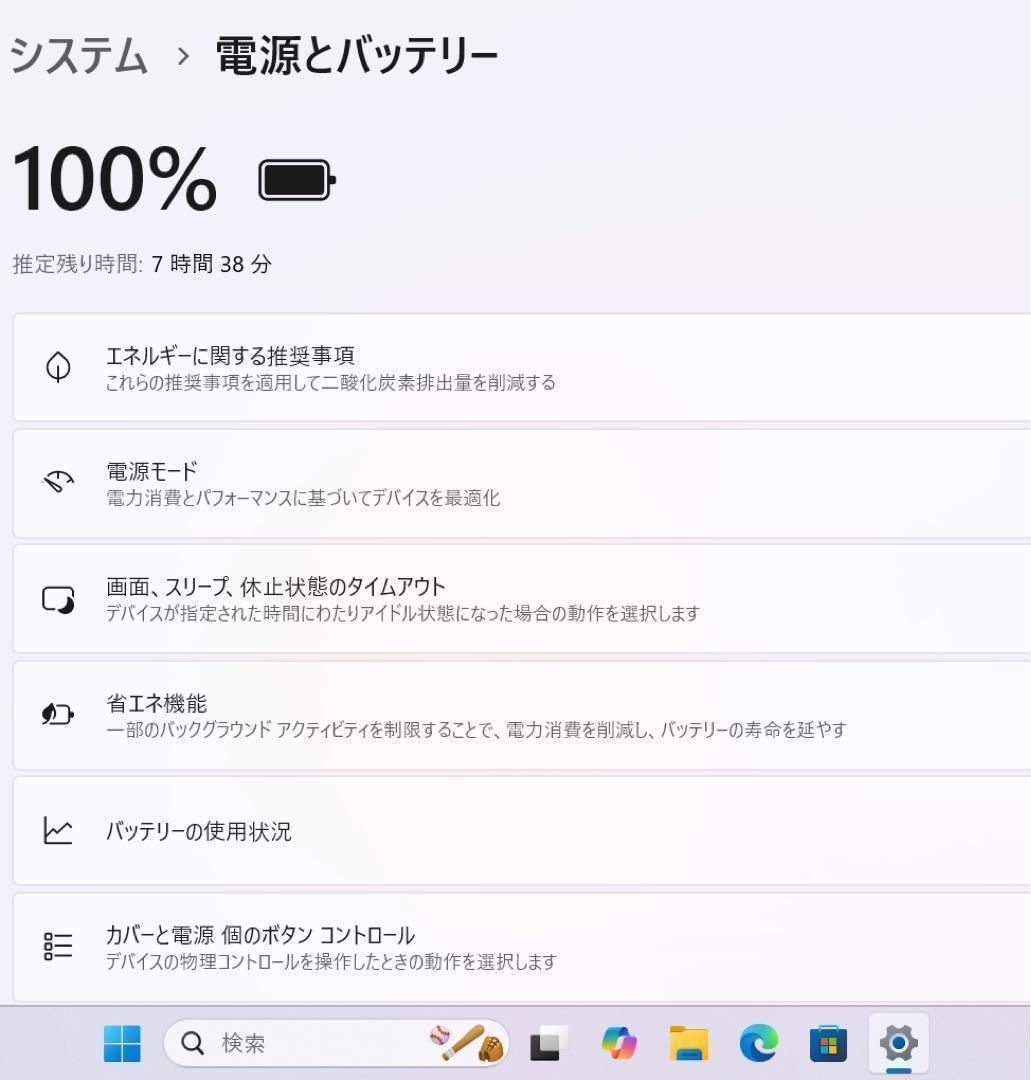Viewport: 1031px width, 1080px height.
Task: Click the screen timeout icon for スリープ settings
Action: (x=59, y=598)
